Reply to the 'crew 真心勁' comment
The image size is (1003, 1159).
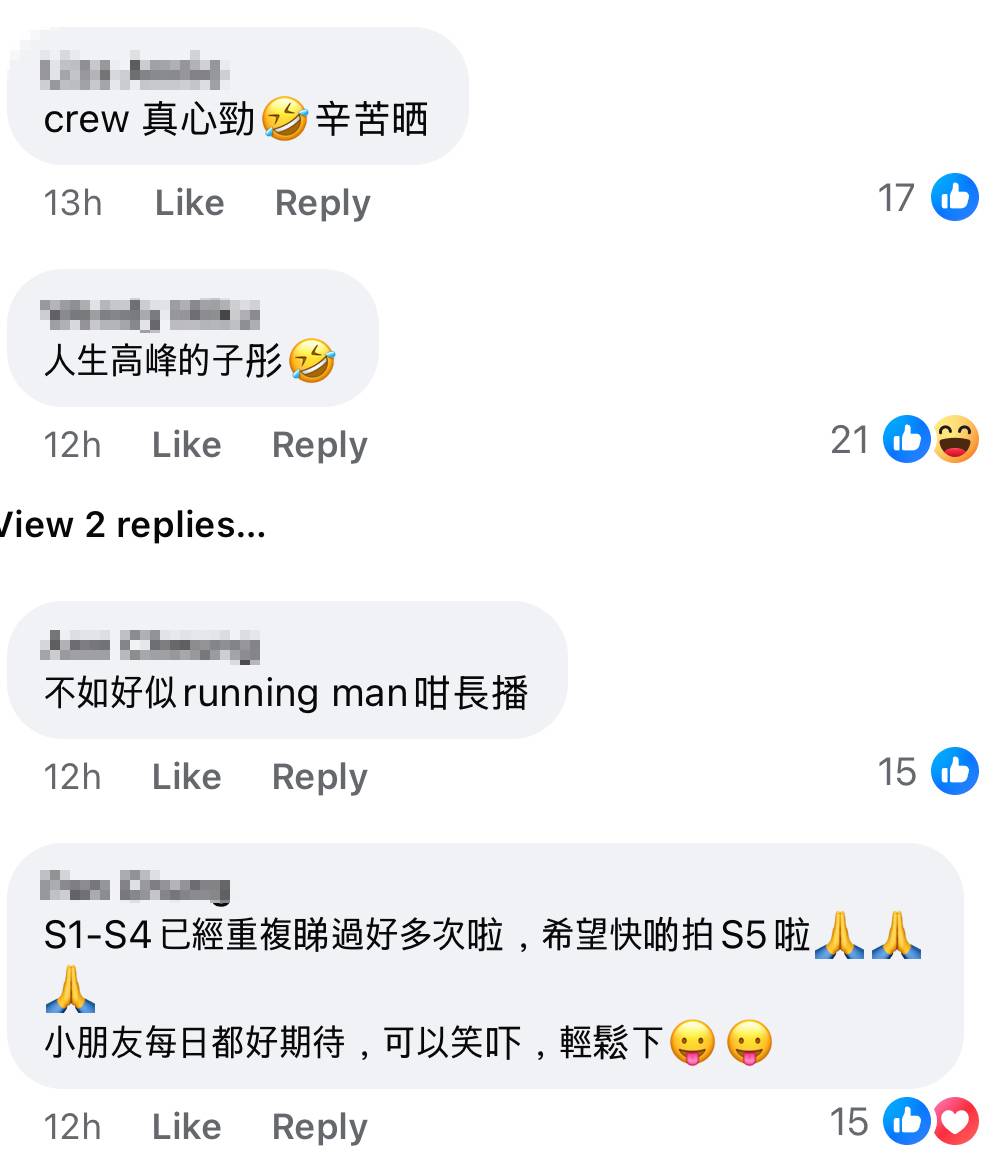point(322,203)
